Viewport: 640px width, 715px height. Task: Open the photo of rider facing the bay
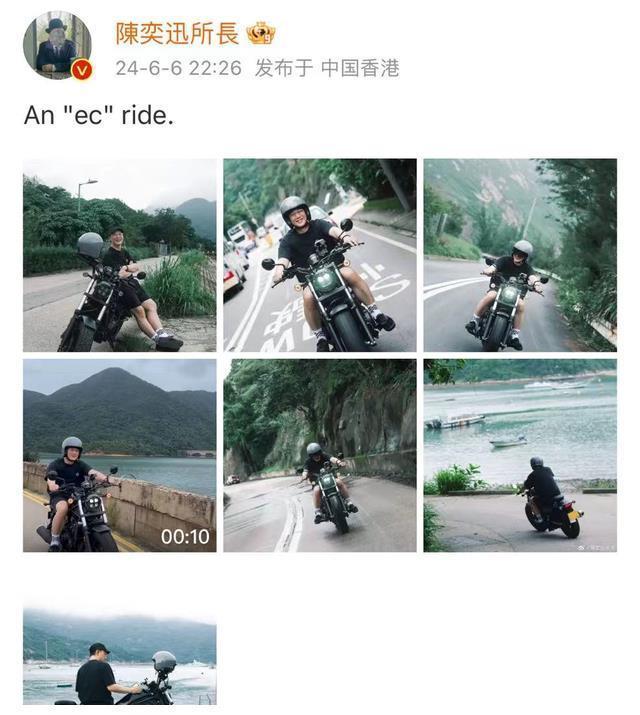click(x=520, y=456)
